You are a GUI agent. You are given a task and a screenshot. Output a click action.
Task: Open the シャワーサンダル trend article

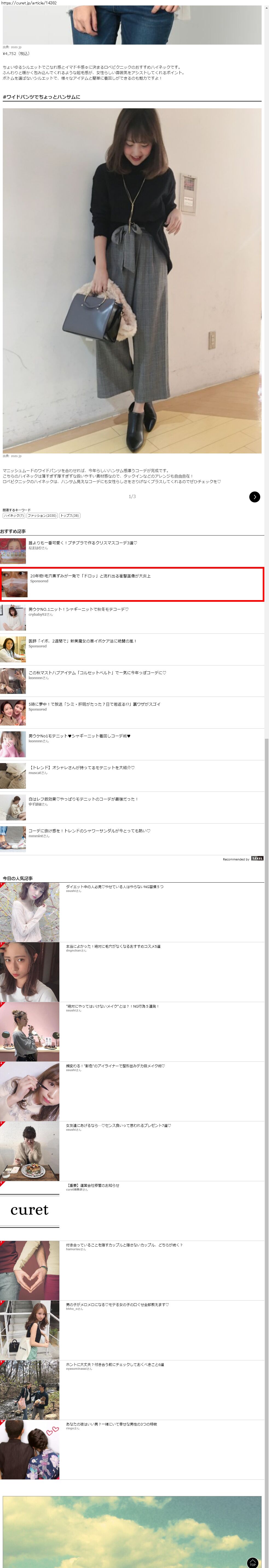click(89, 831)
